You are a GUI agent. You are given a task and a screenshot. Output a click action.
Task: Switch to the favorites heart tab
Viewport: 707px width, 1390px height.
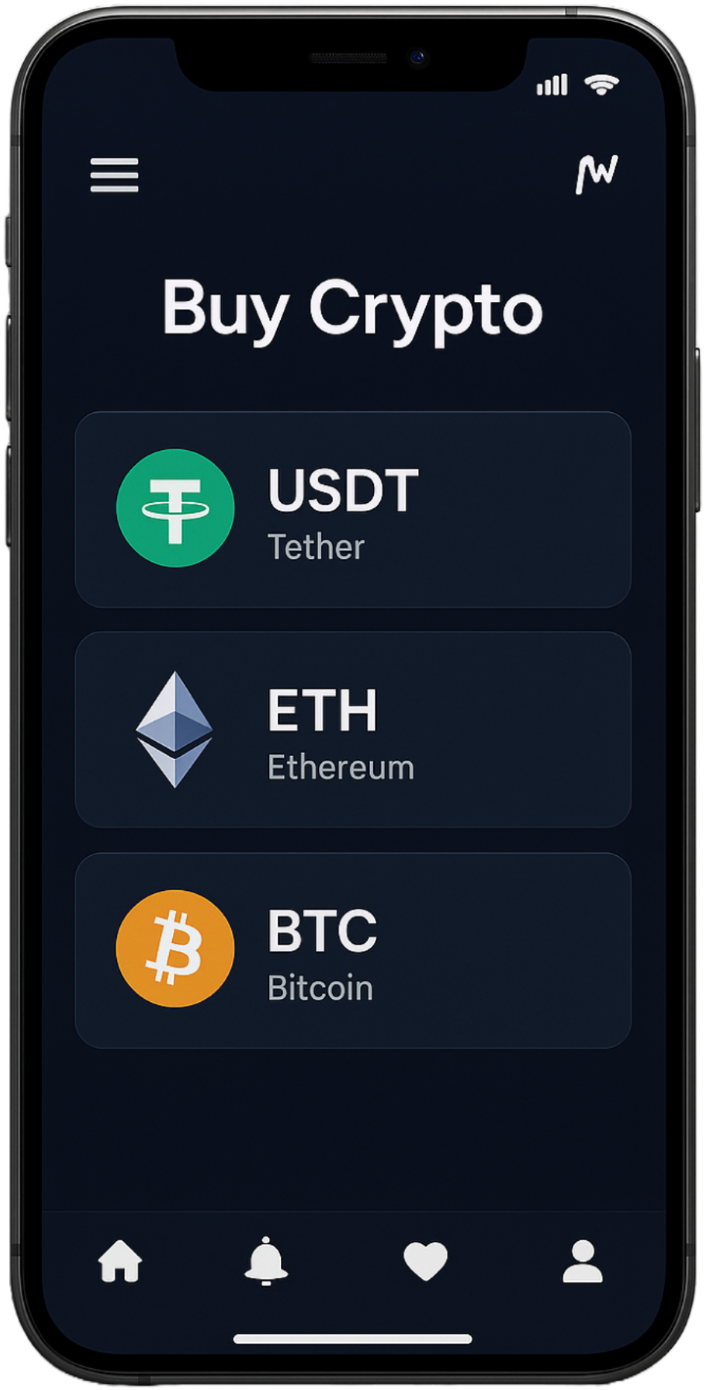(425, 1262)
